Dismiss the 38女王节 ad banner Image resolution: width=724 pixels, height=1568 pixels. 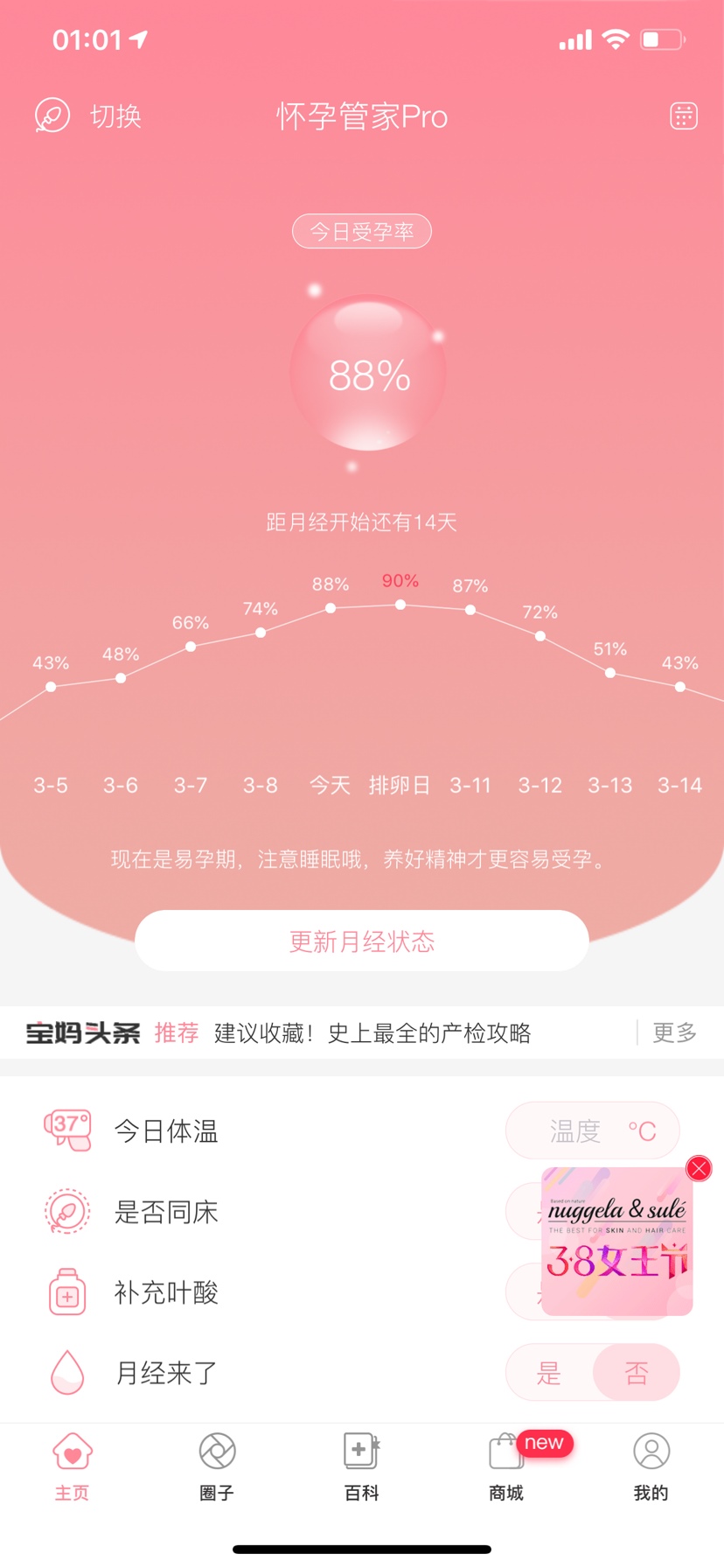coord(699,1169)
